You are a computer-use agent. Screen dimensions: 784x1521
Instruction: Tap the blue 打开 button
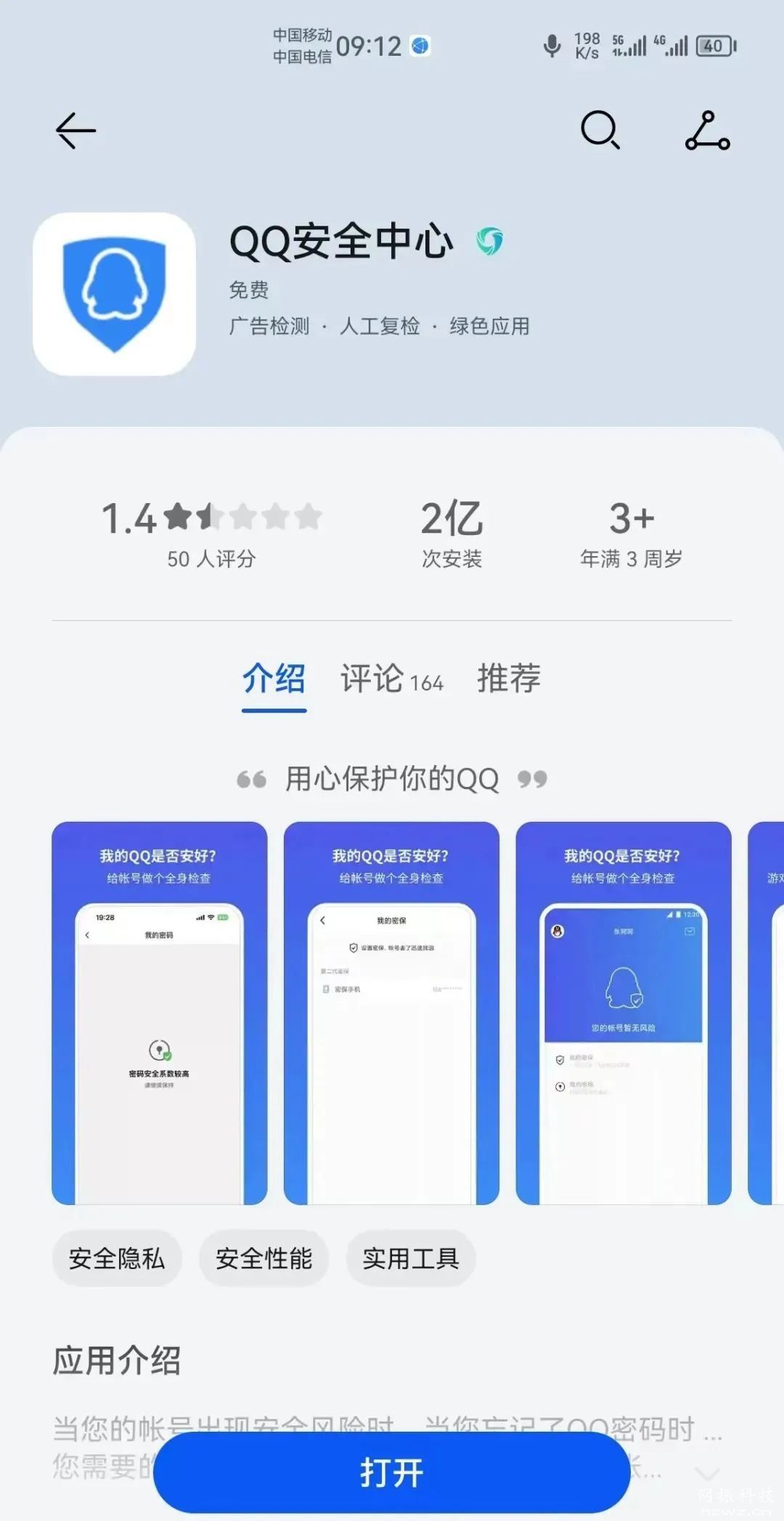coord(391,1473)
